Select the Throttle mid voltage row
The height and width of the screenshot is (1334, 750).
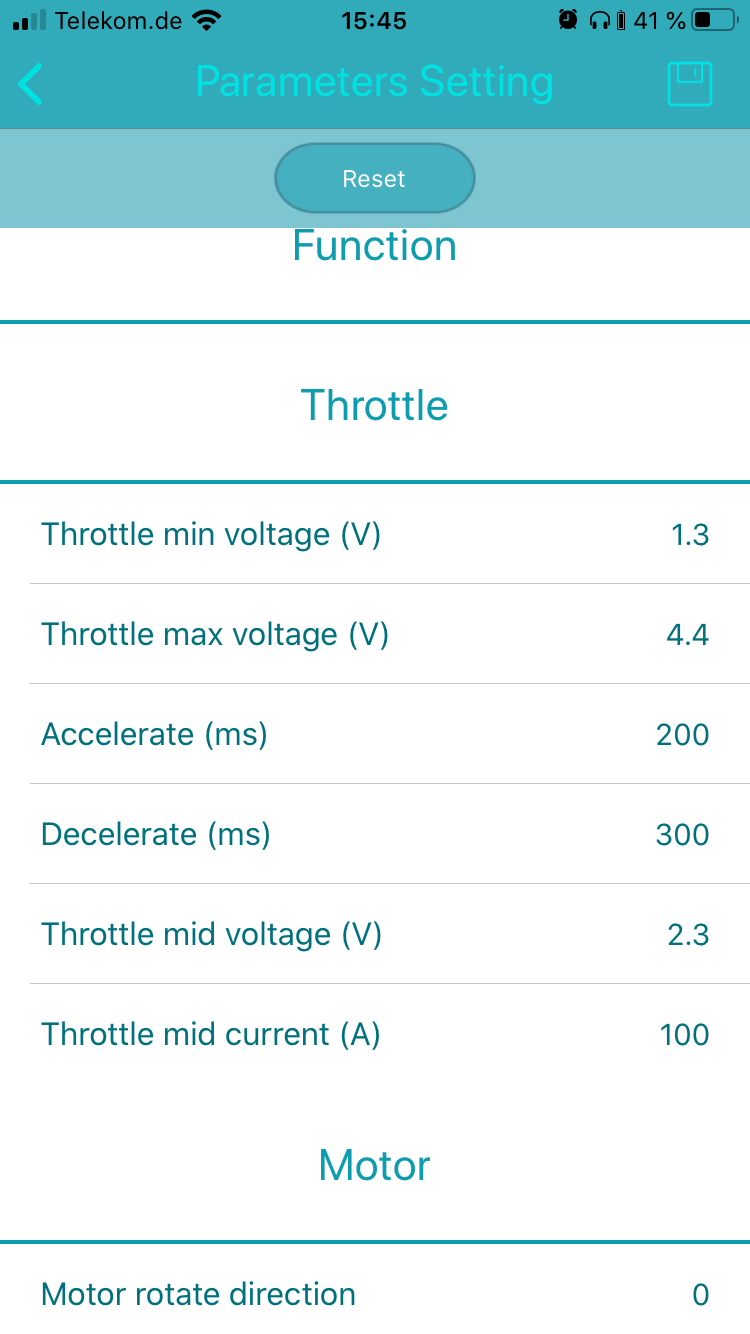(375, 935)
